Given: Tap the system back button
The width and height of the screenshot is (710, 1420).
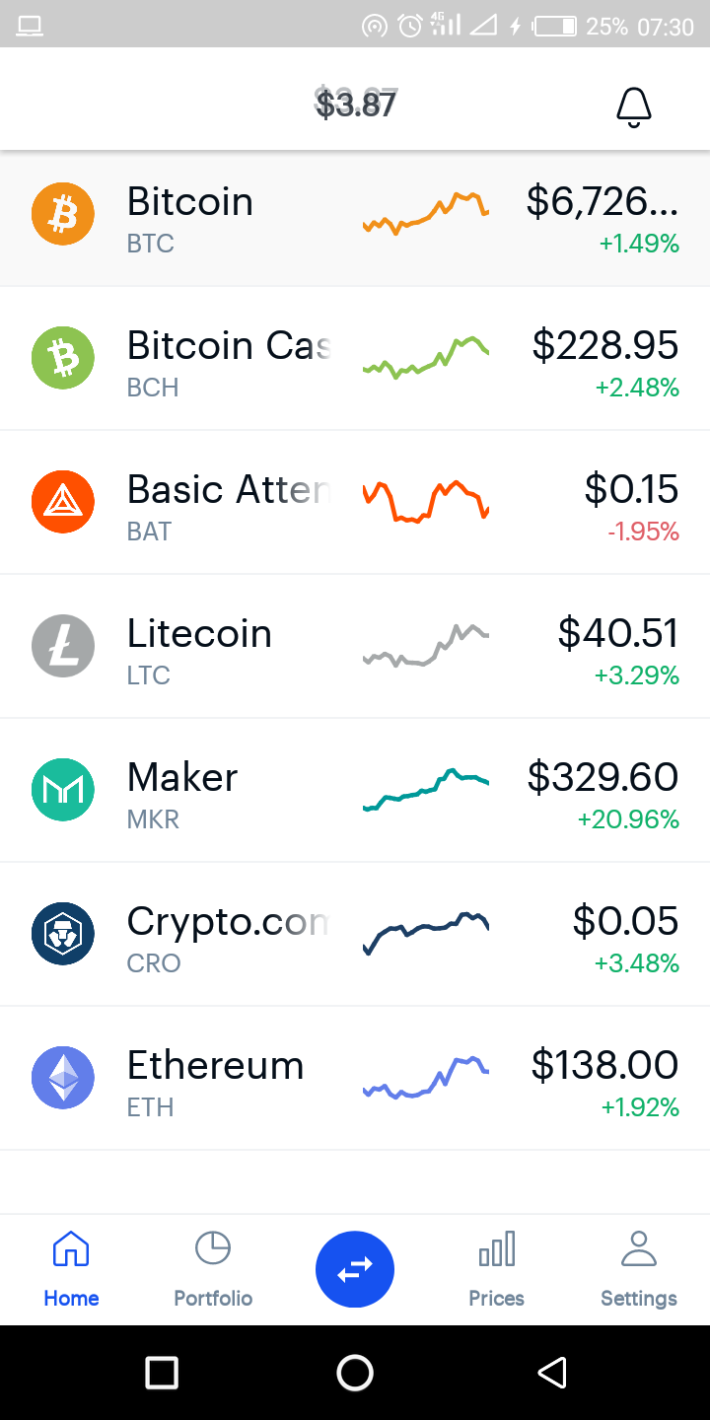Looking at the screenshot, I should pyautogui.click(x=551, y=1372).
